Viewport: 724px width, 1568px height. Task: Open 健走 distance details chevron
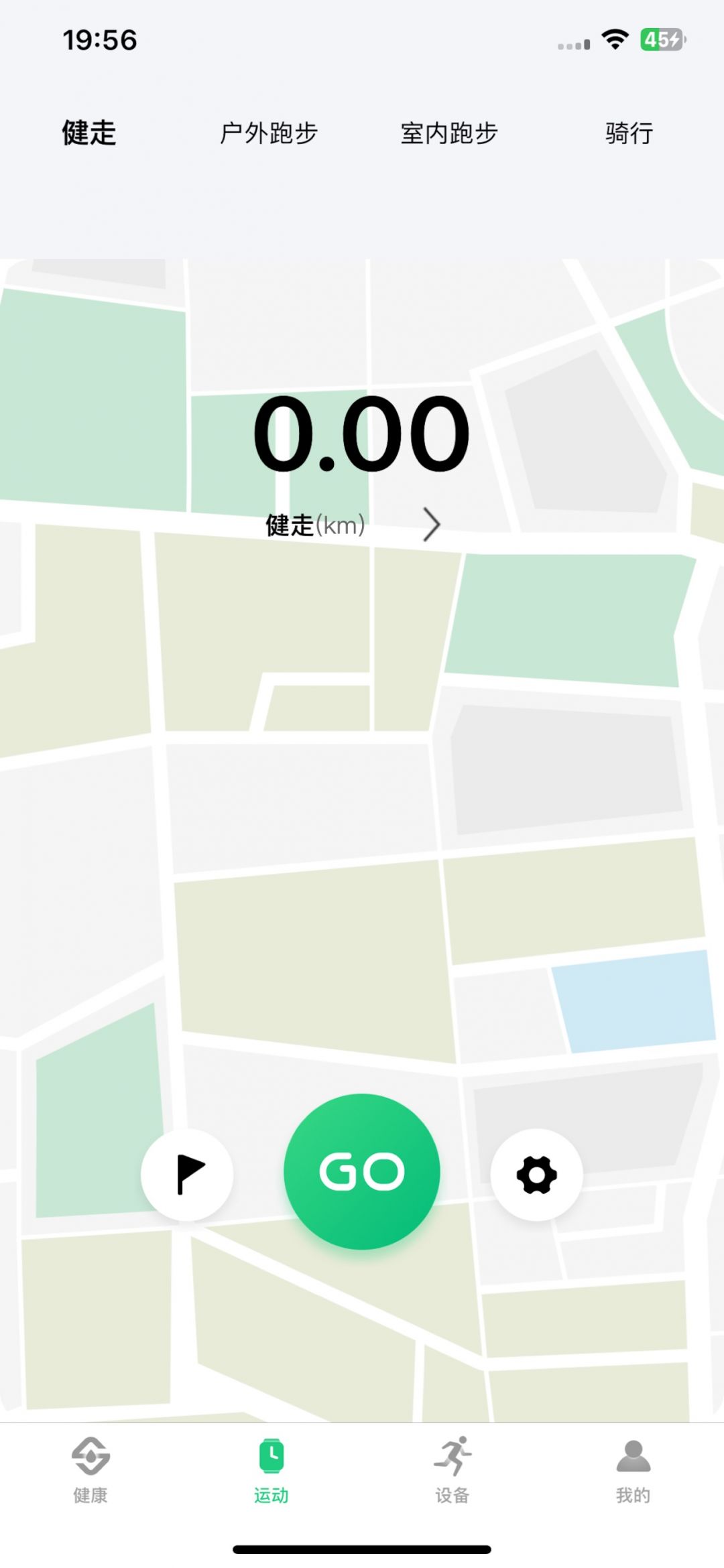coord(432,524)
